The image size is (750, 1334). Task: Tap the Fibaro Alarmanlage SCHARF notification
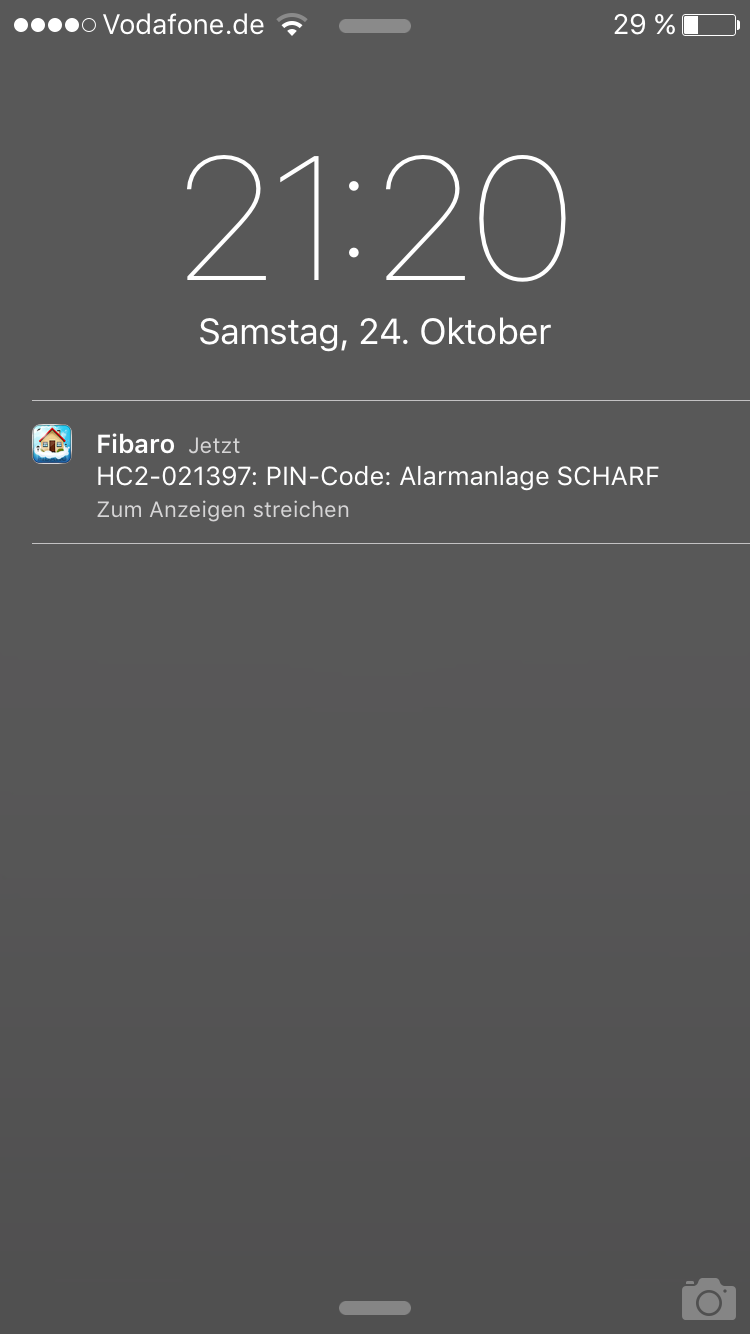[378, 475]
